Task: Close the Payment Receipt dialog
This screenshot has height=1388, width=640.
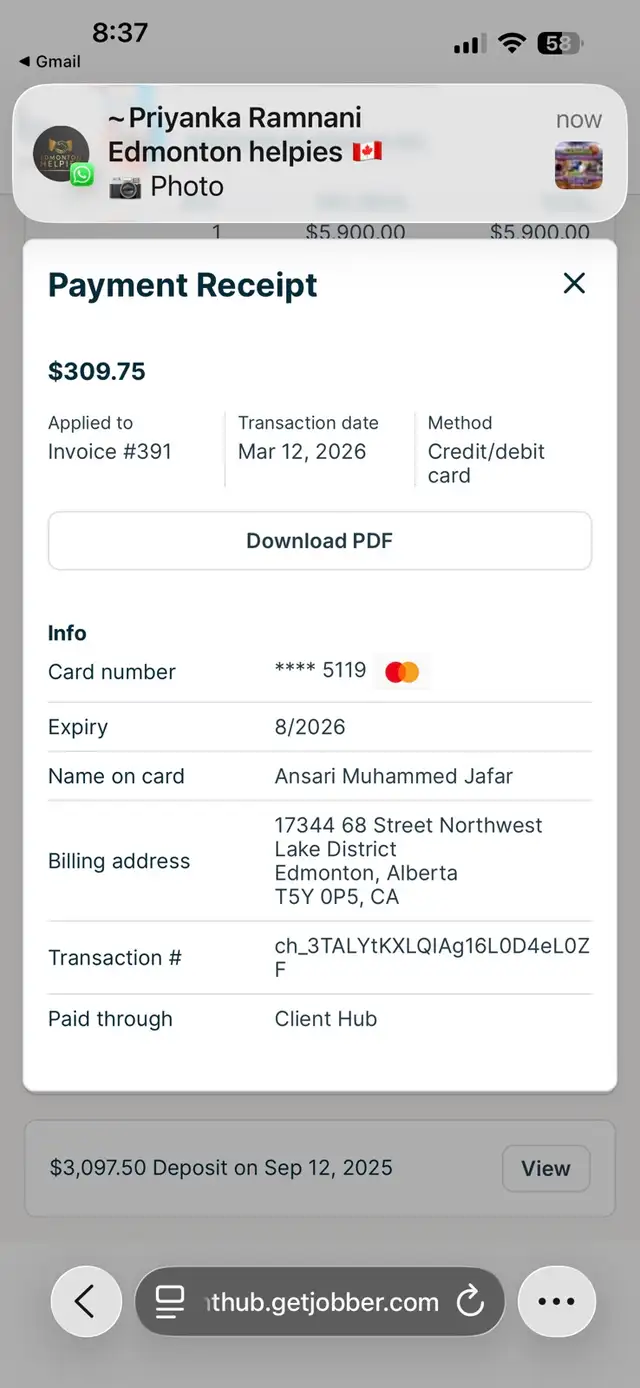Action: coord(574,284)
